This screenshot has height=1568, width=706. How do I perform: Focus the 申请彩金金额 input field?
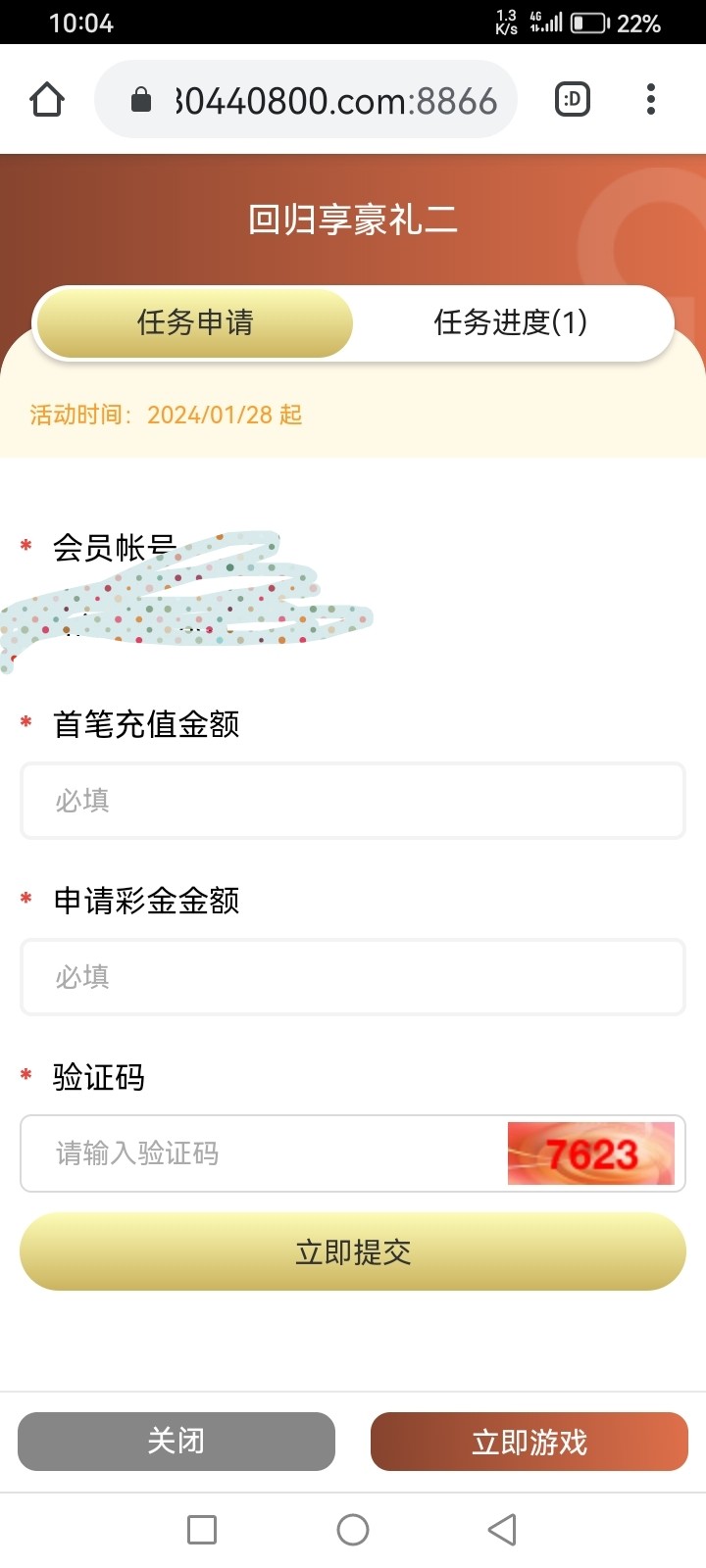[353, 977]
